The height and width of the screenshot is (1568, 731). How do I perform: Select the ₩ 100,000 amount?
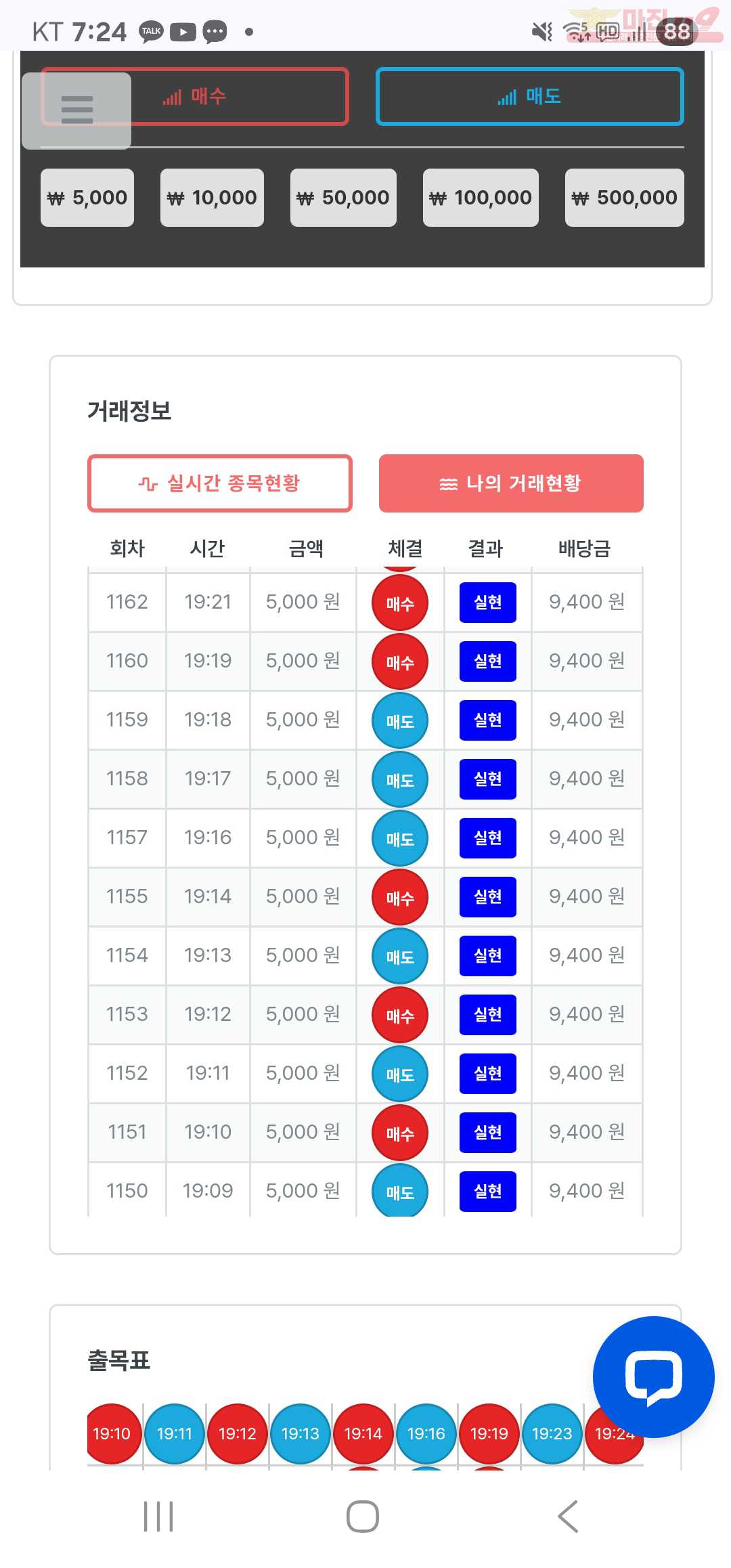click(x=481, y=198)
